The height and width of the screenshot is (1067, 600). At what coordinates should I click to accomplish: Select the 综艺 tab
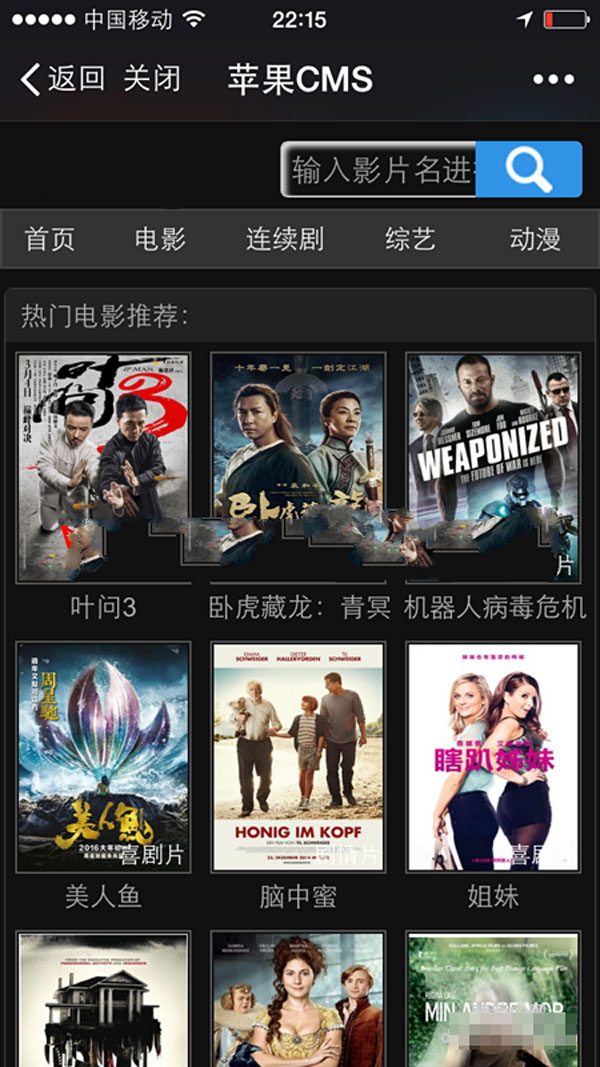pos(410,239)
